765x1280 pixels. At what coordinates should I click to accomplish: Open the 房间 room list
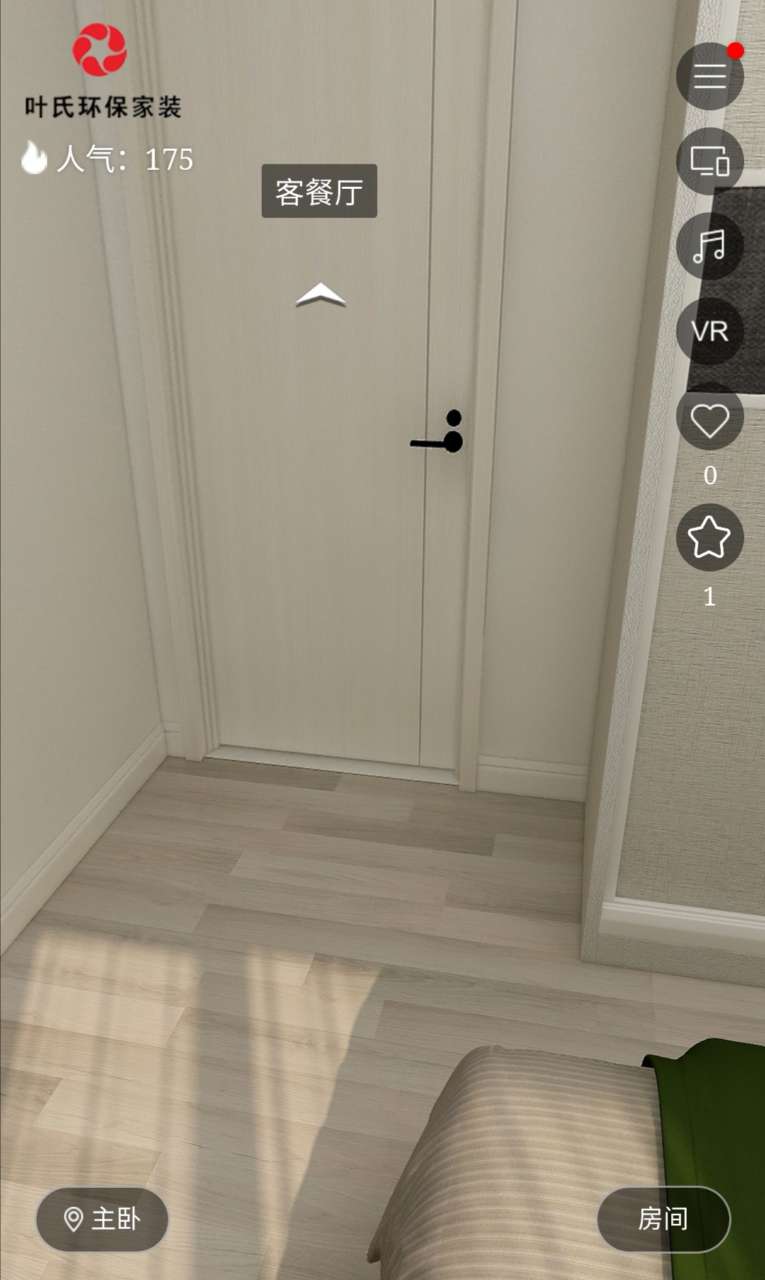(663, 1219)
